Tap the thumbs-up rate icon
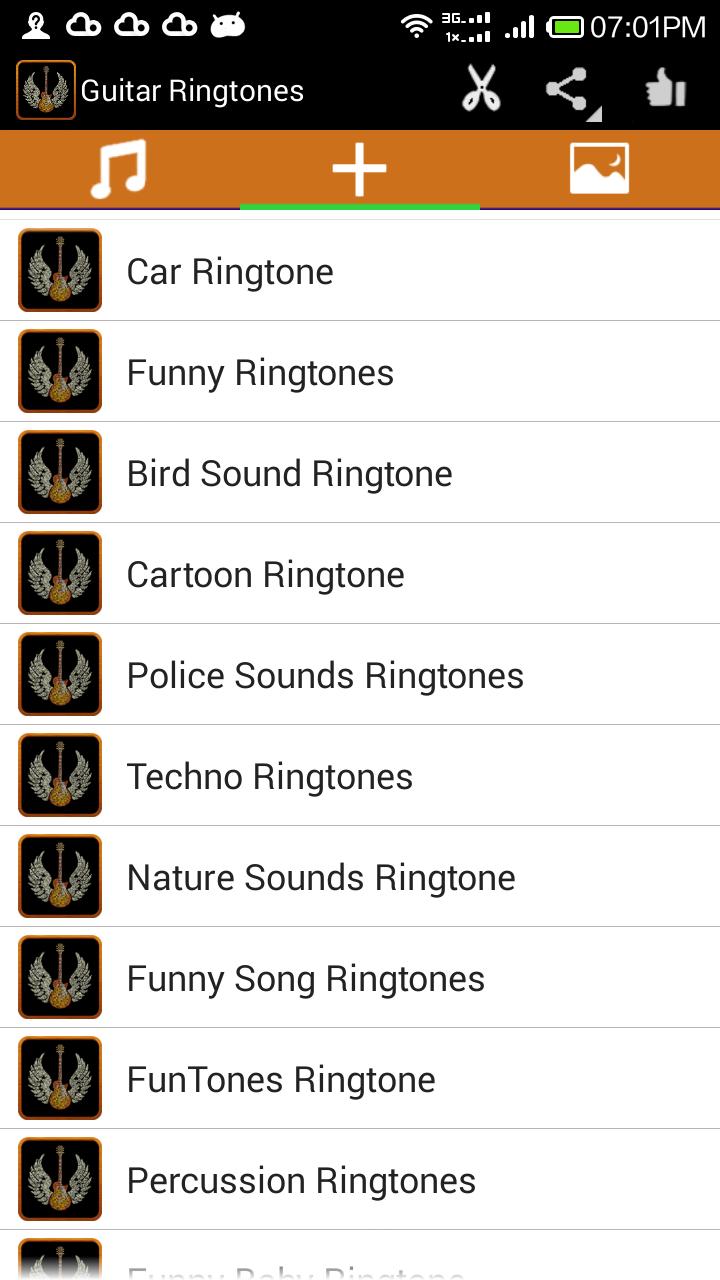 (664, 90)
